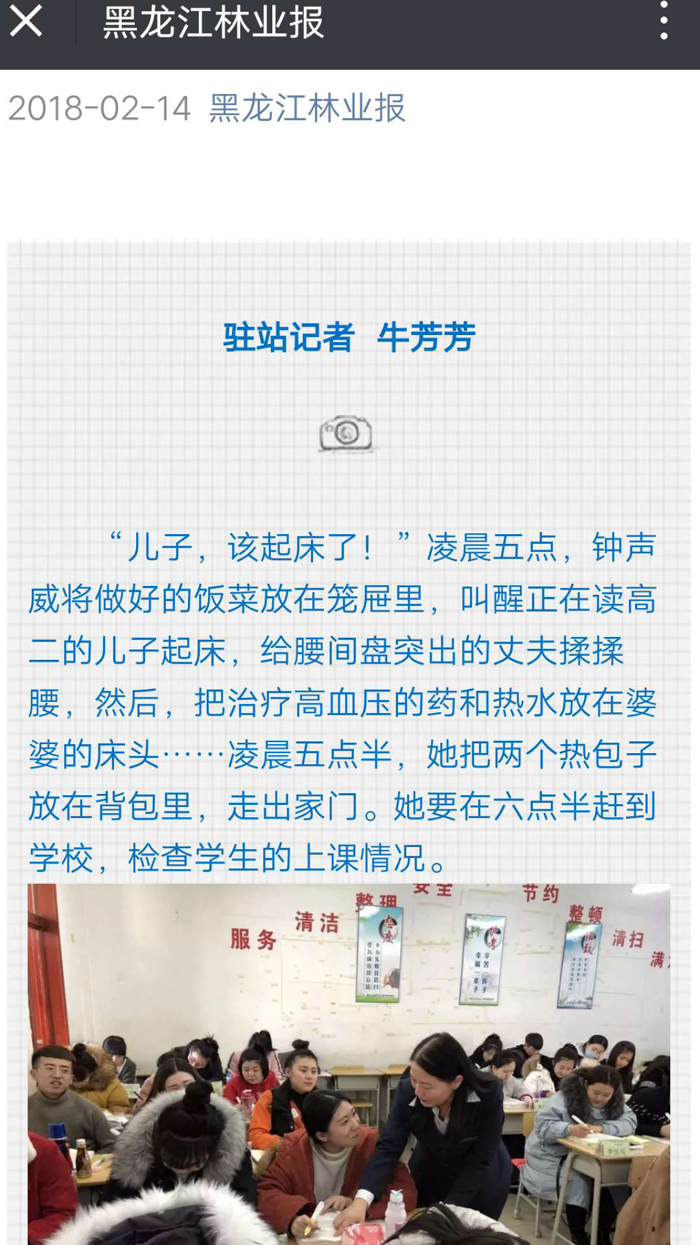Close the article page

[26, 21]
